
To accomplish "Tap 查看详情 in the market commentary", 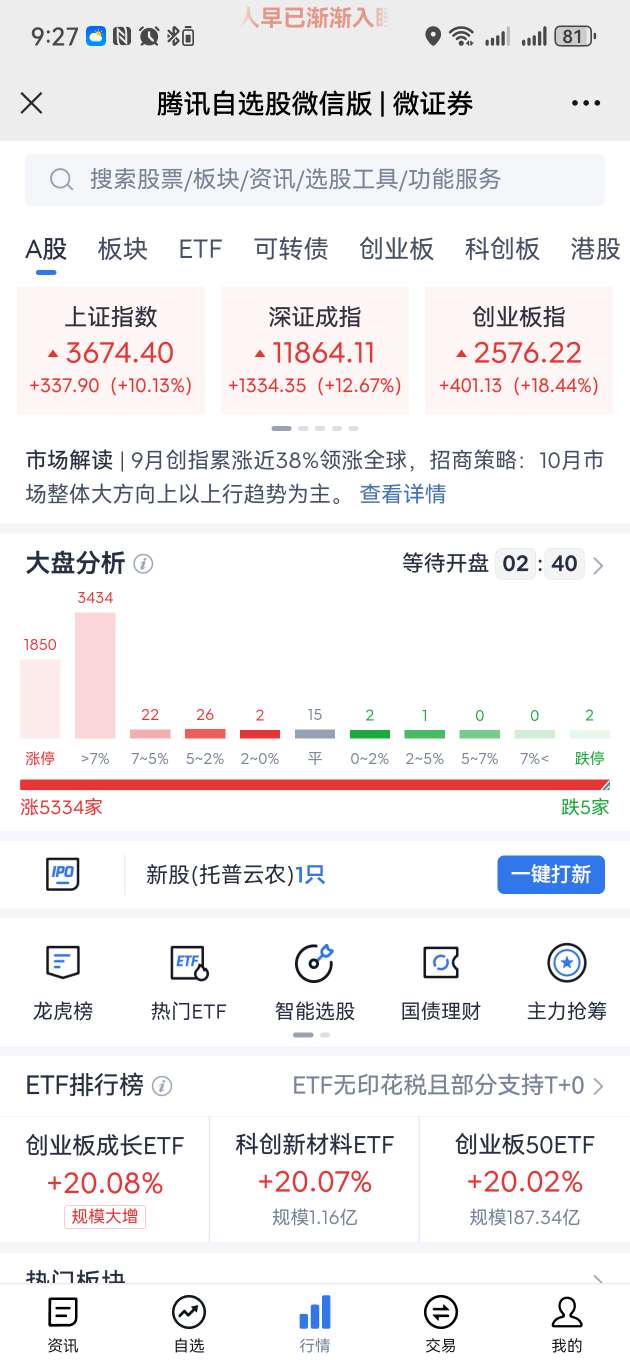I will pyautogui.click(x=403, y=494).
